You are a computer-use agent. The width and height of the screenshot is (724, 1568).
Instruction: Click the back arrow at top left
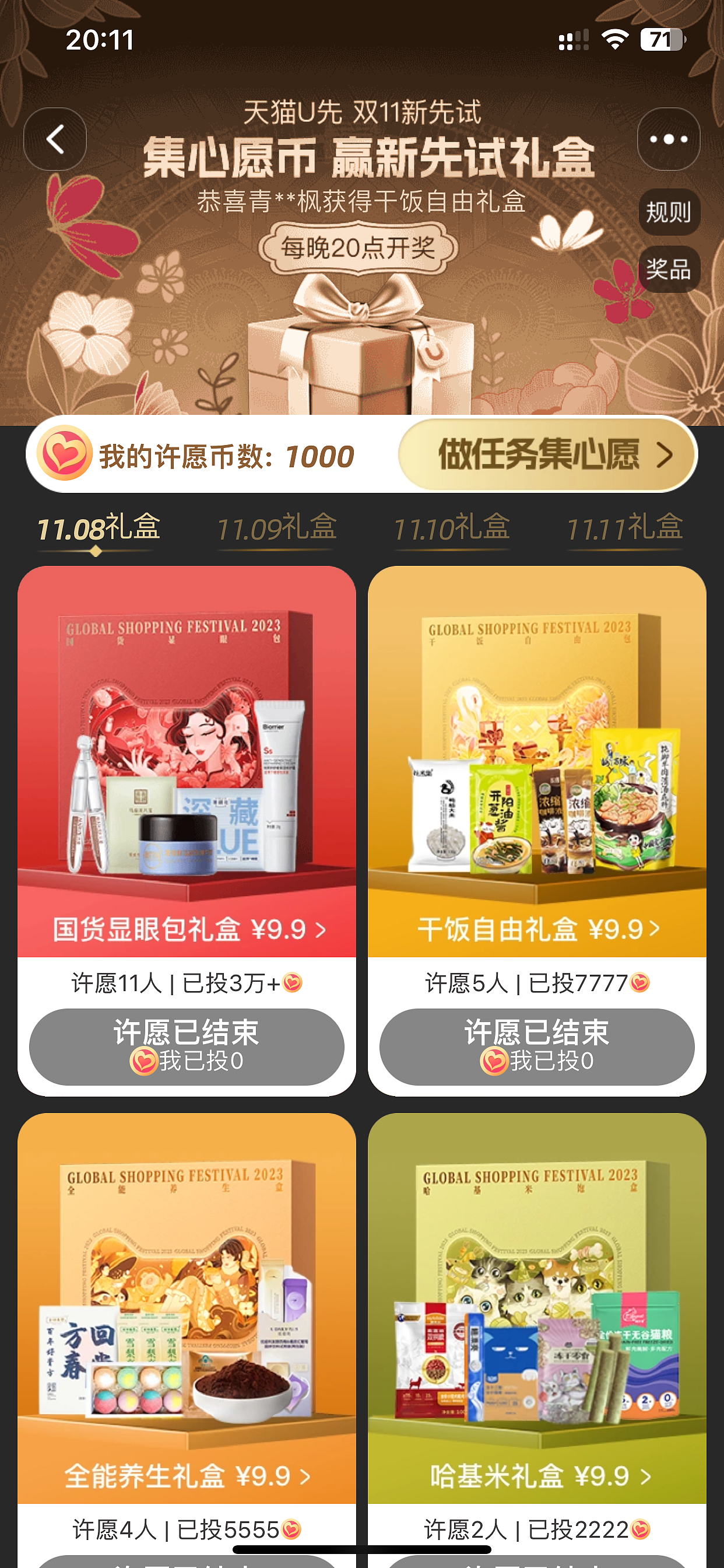[55, 139]
